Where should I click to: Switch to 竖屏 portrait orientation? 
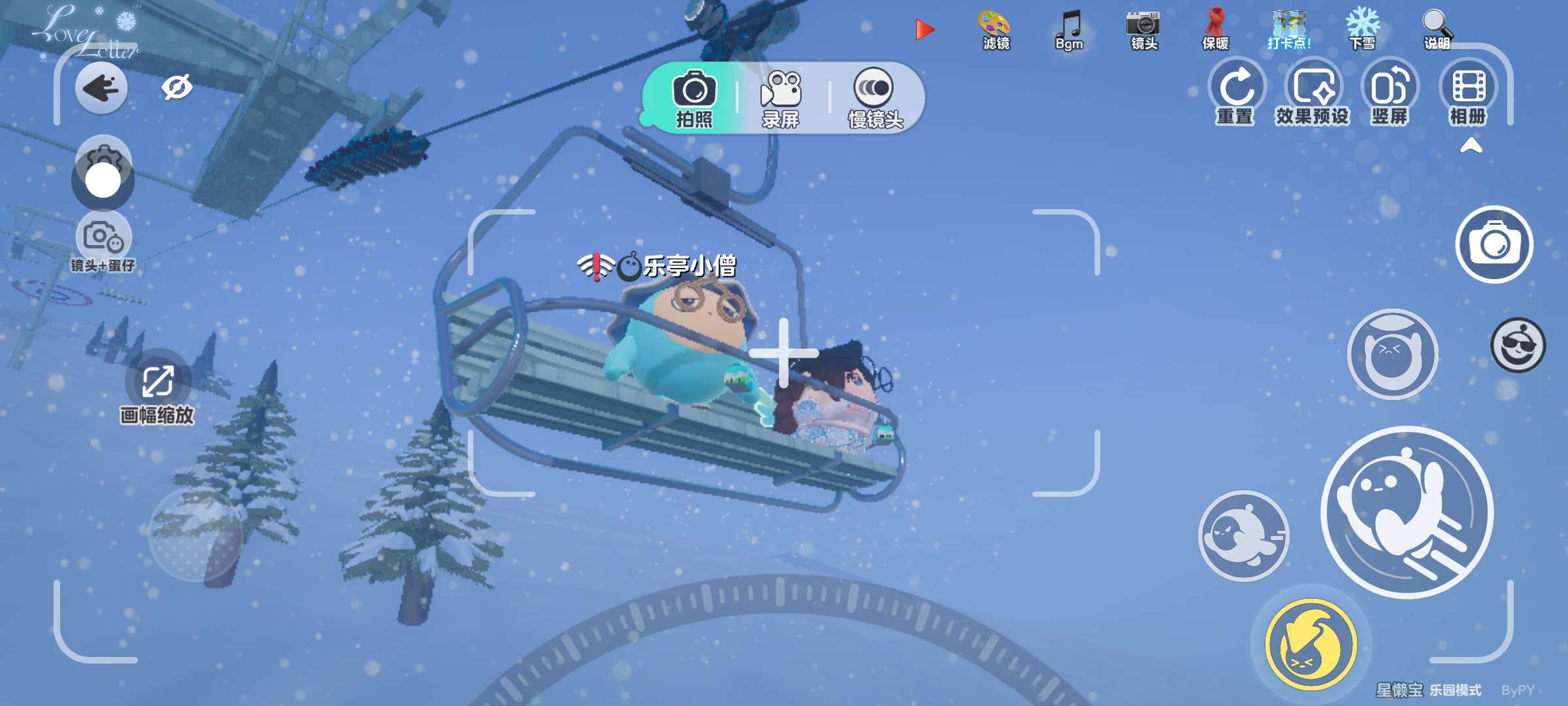click(1390, 94)
